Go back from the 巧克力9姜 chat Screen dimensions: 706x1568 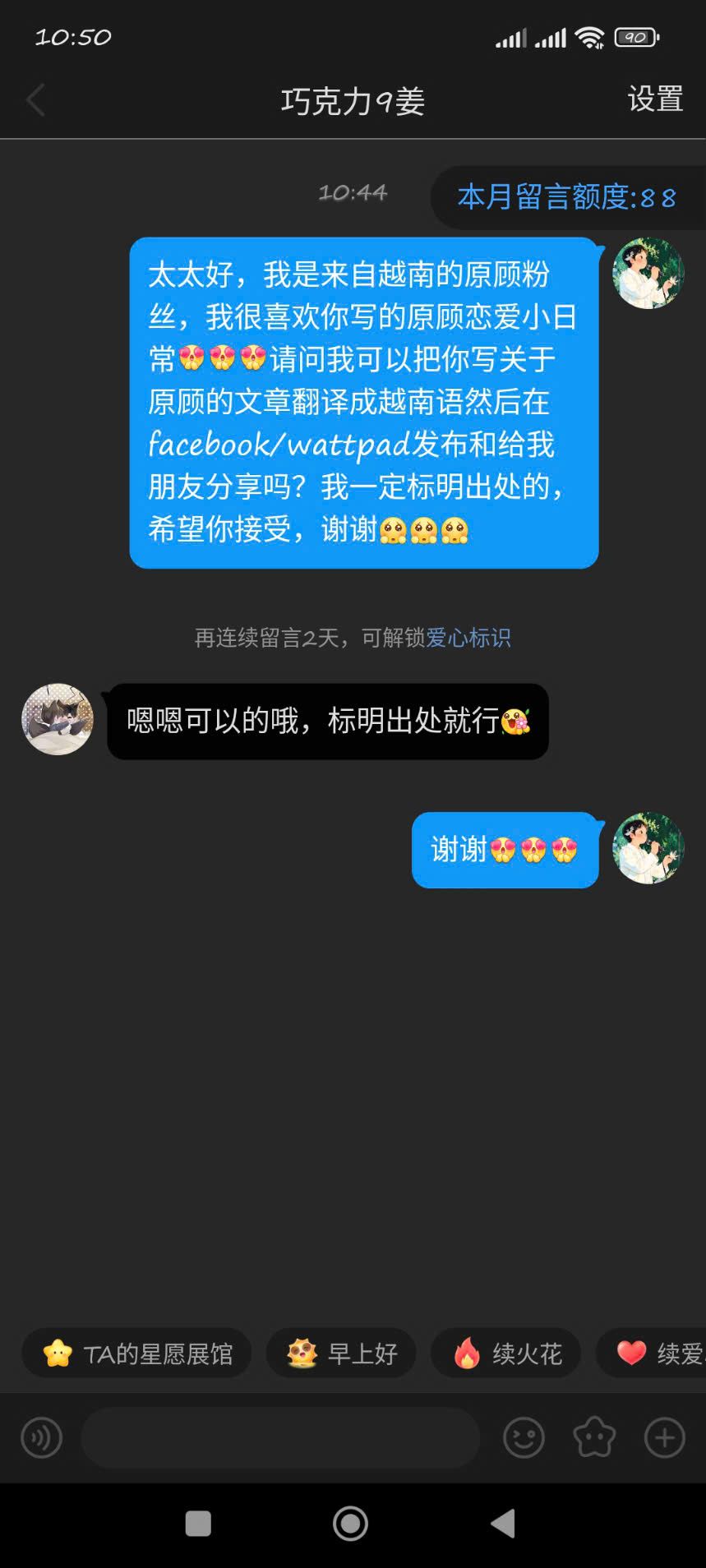point(35,101)
